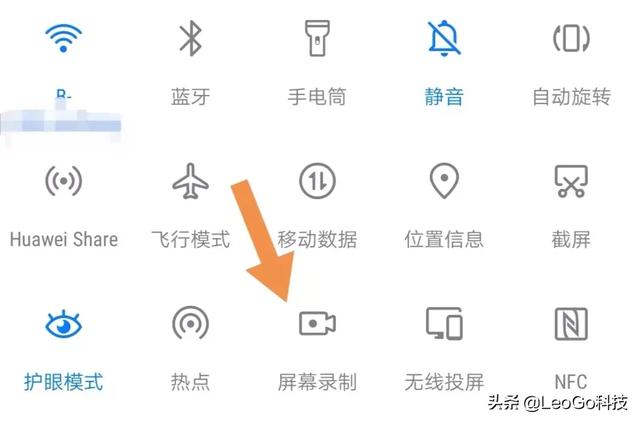Enable airplane mode (飞行模式)

[191, 181]
